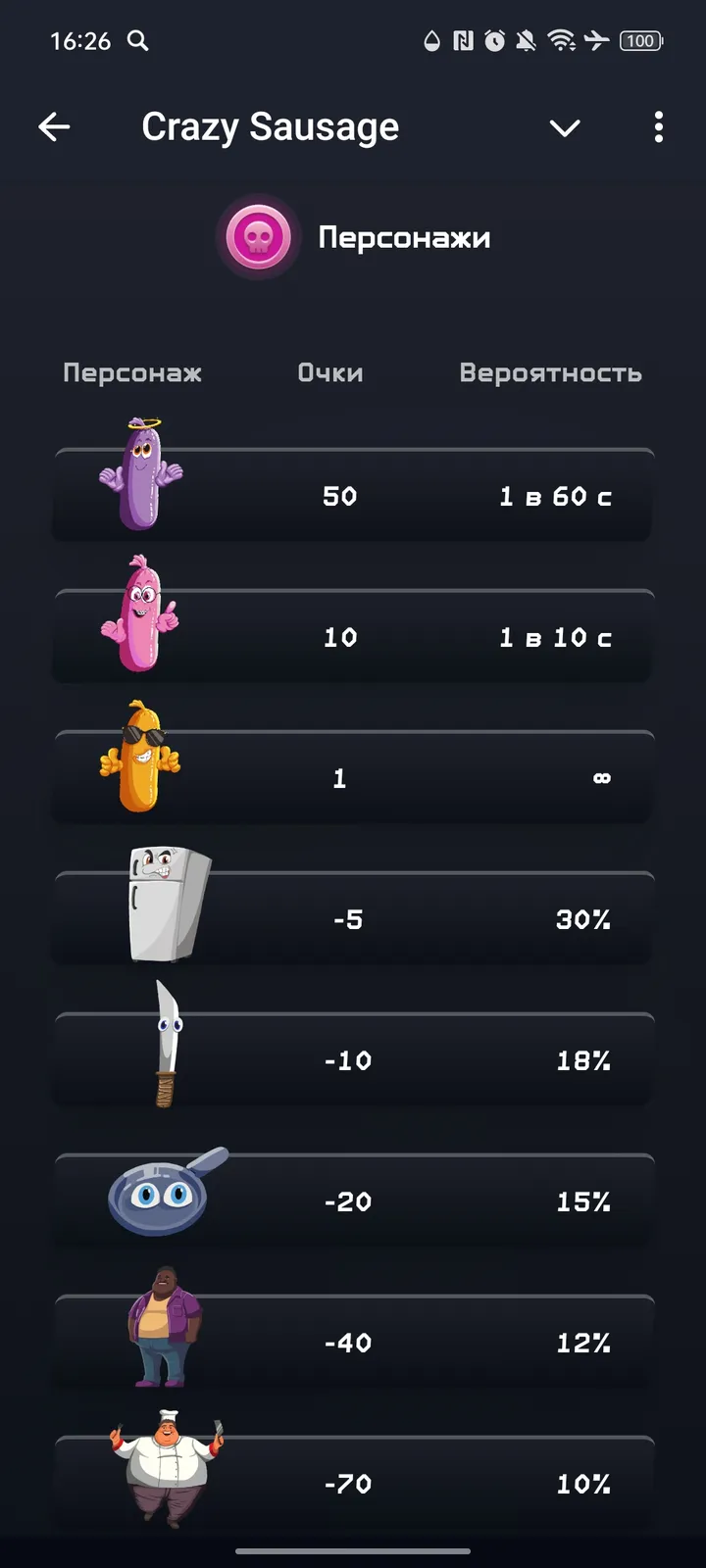Click the row showing -70 points
This screenshot has height=1568, width=706.
(x=353, y=1483)
